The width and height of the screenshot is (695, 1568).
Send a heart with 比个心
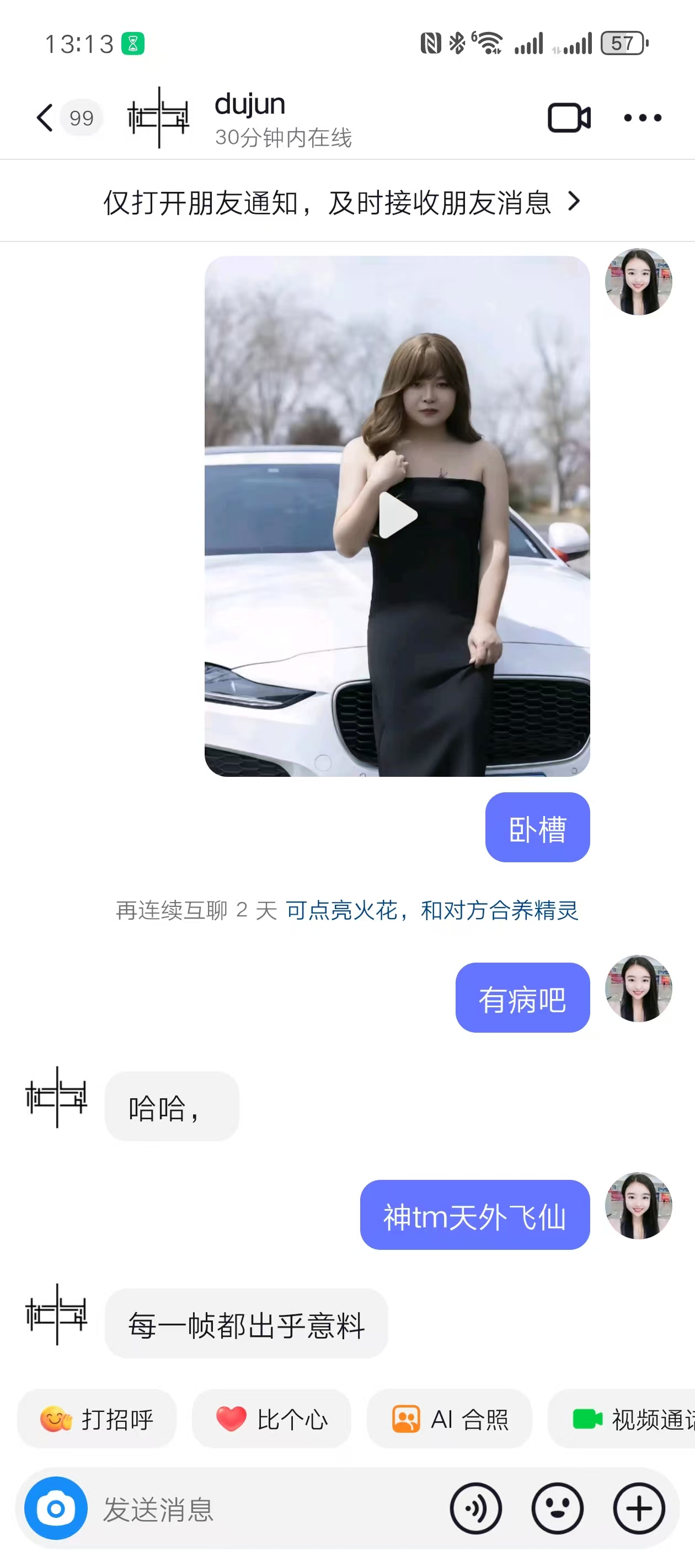point(272,1419)
